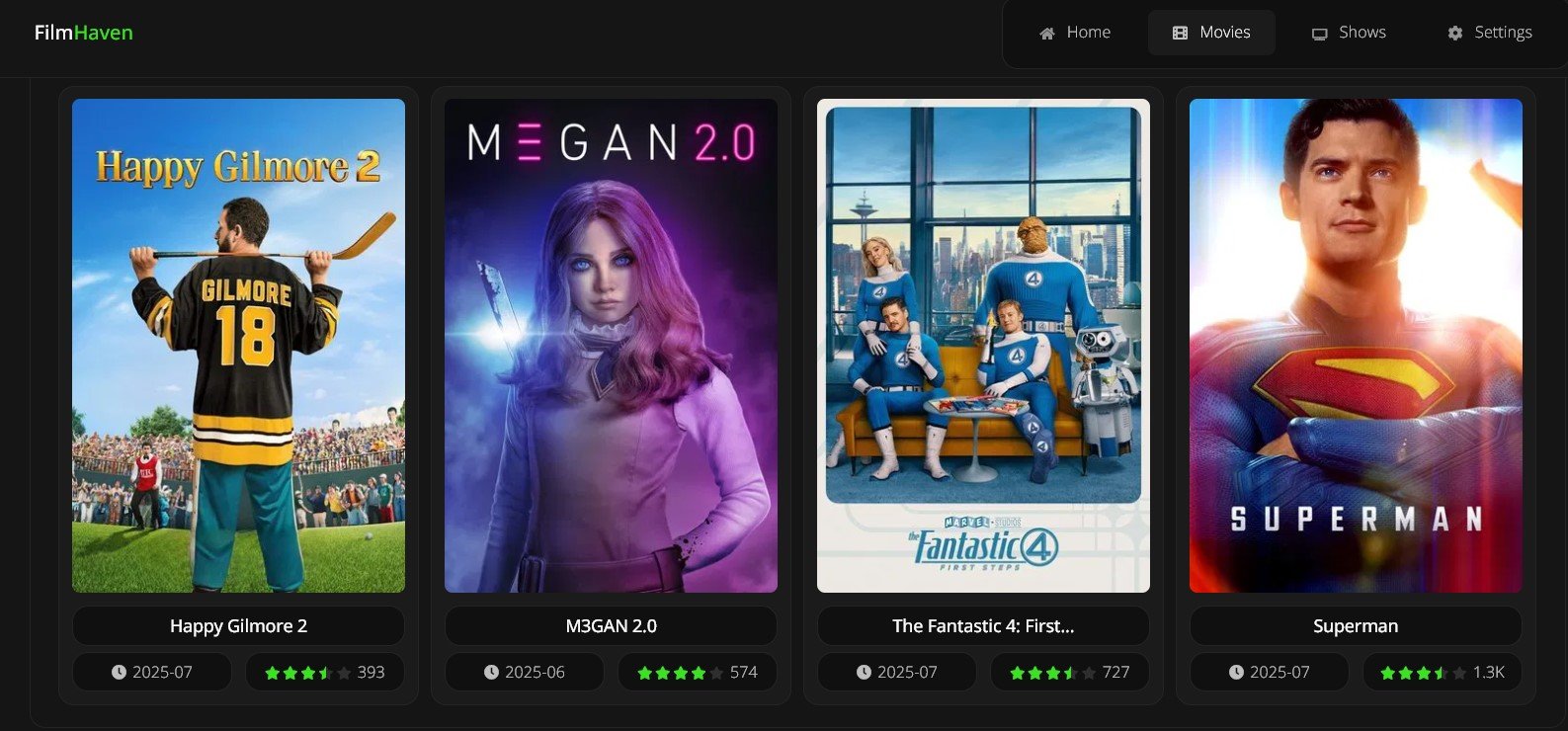Open the Settings page
1568x731 pixels.
[1490, 33]
